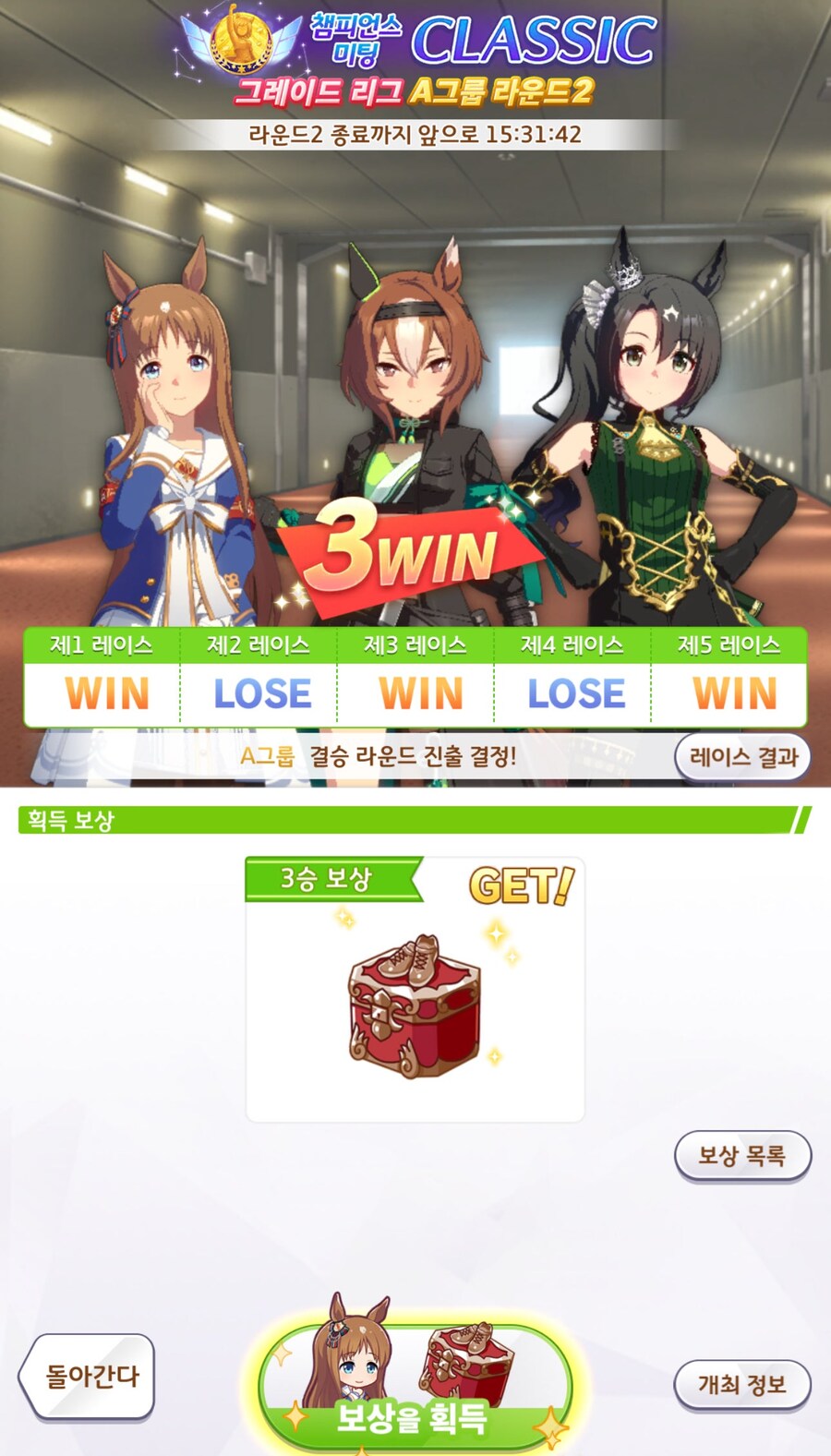View the 보상 목록 reward list
The width and height of the screenshot is (831, 1456).
[x=742, y=1155]
